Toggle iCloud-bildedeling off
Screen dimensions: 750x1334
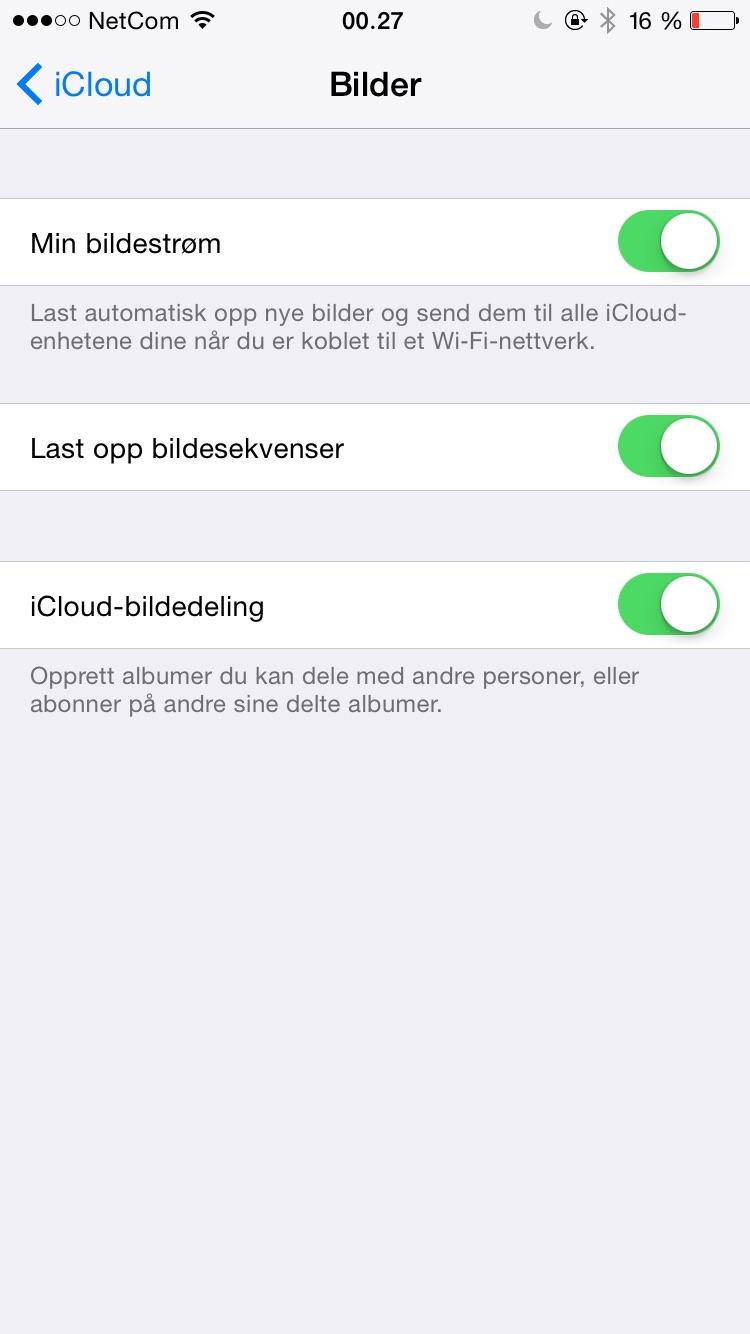[669, 604]
